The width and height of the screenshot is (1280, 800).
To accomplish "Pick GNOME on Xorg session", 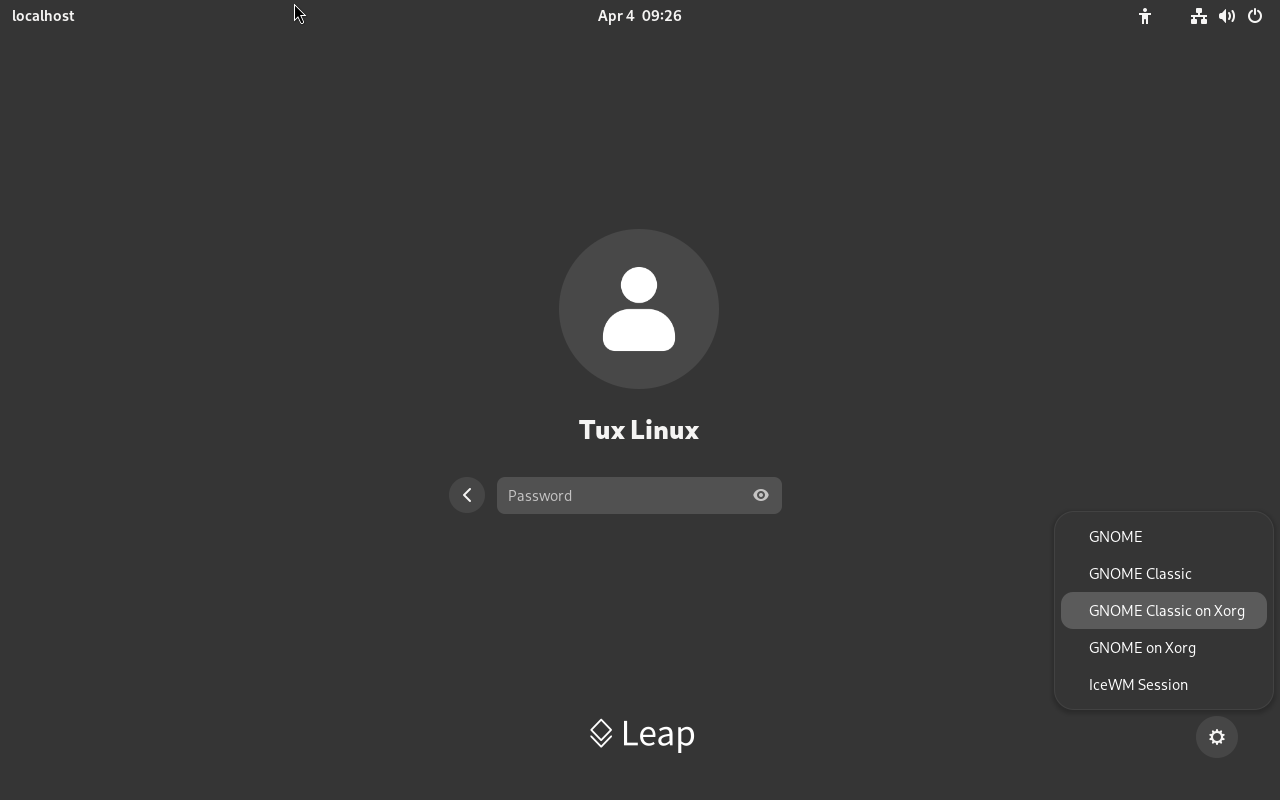I will 1142,648.
